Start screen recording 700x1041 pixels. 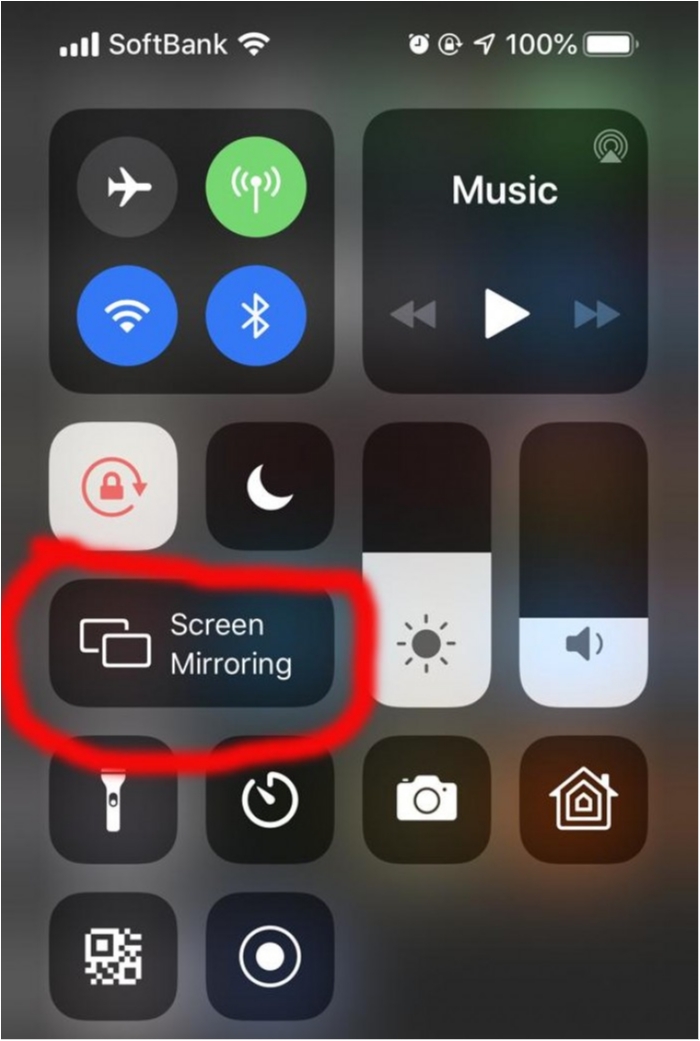pos(270,956)
